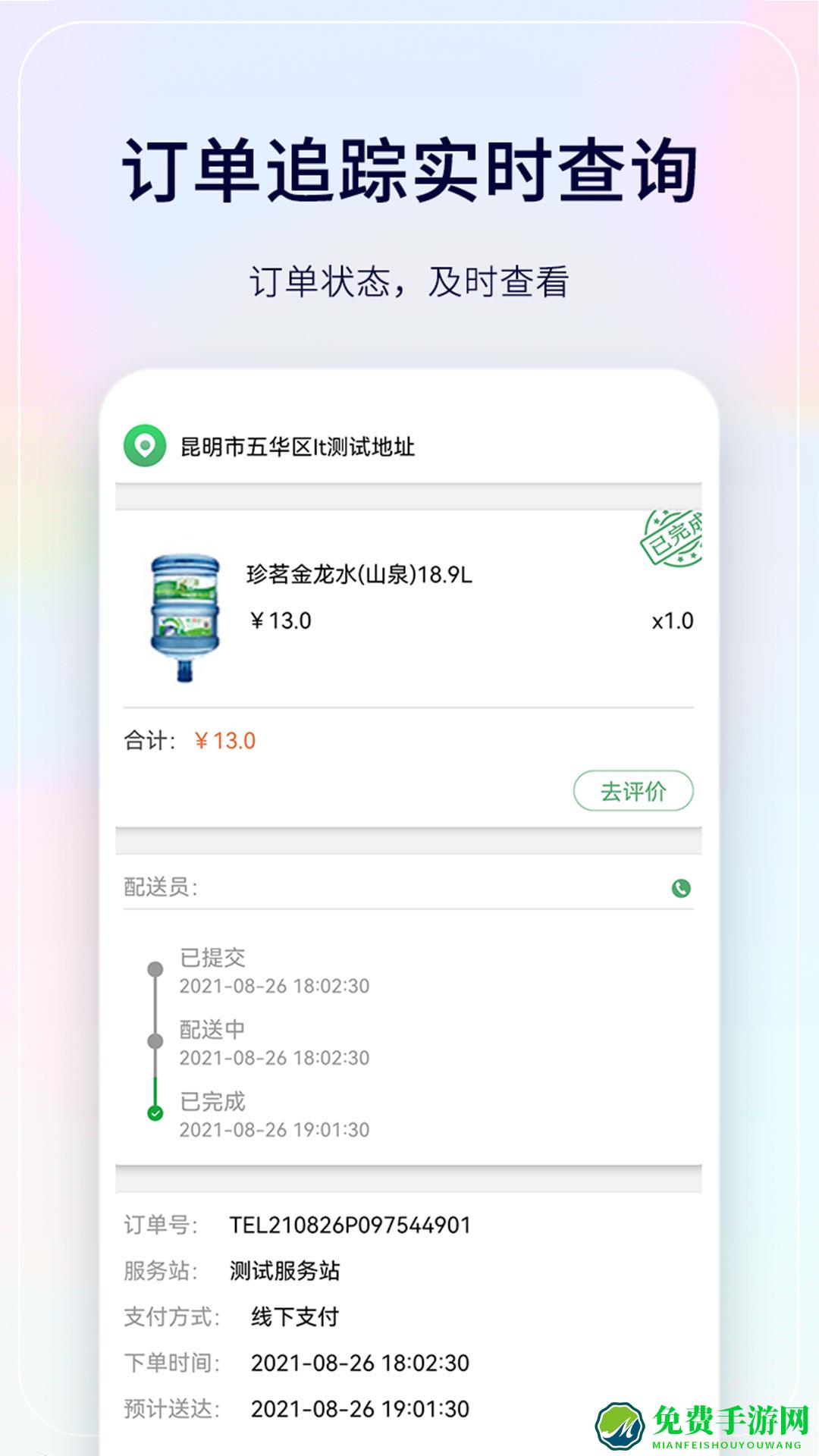The width and height of the screenshot is (819, 1456).
Task: Click the 配送中 timeline dot
Action: click(x=155, y=1040)
